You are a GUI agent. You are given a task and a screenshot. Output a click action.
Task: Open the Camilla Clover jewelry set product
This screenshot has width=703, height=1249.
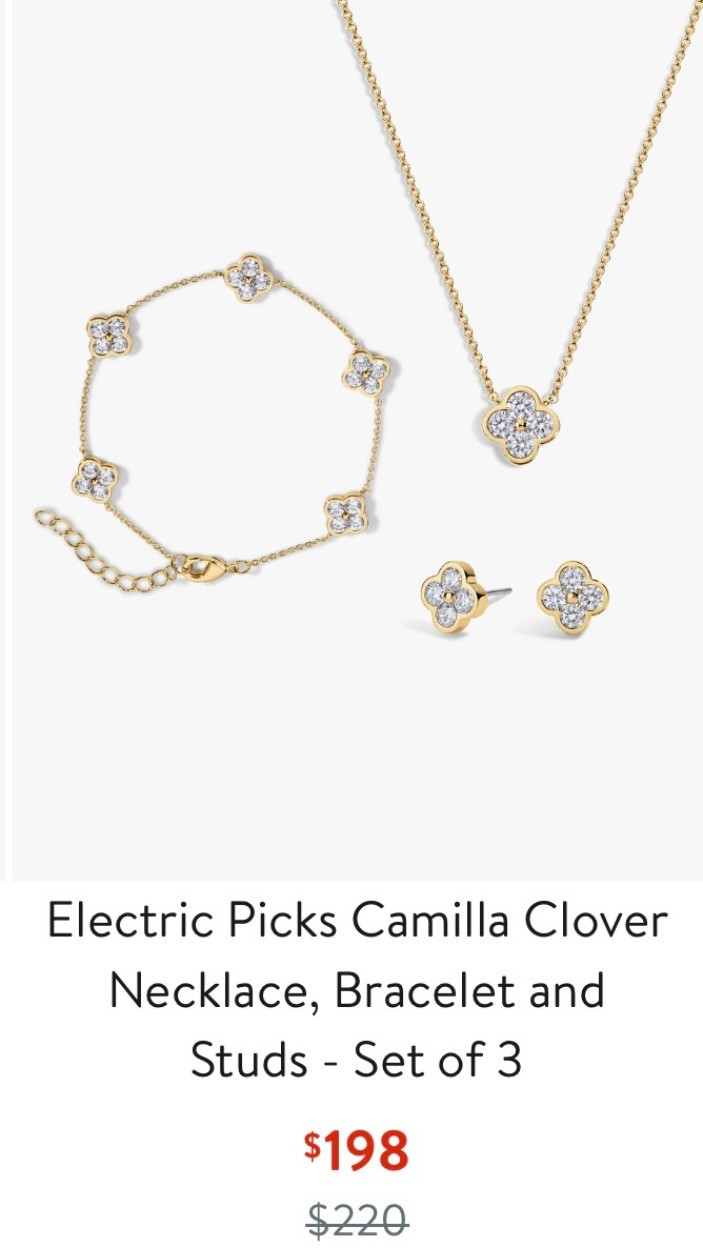point(356,988)
